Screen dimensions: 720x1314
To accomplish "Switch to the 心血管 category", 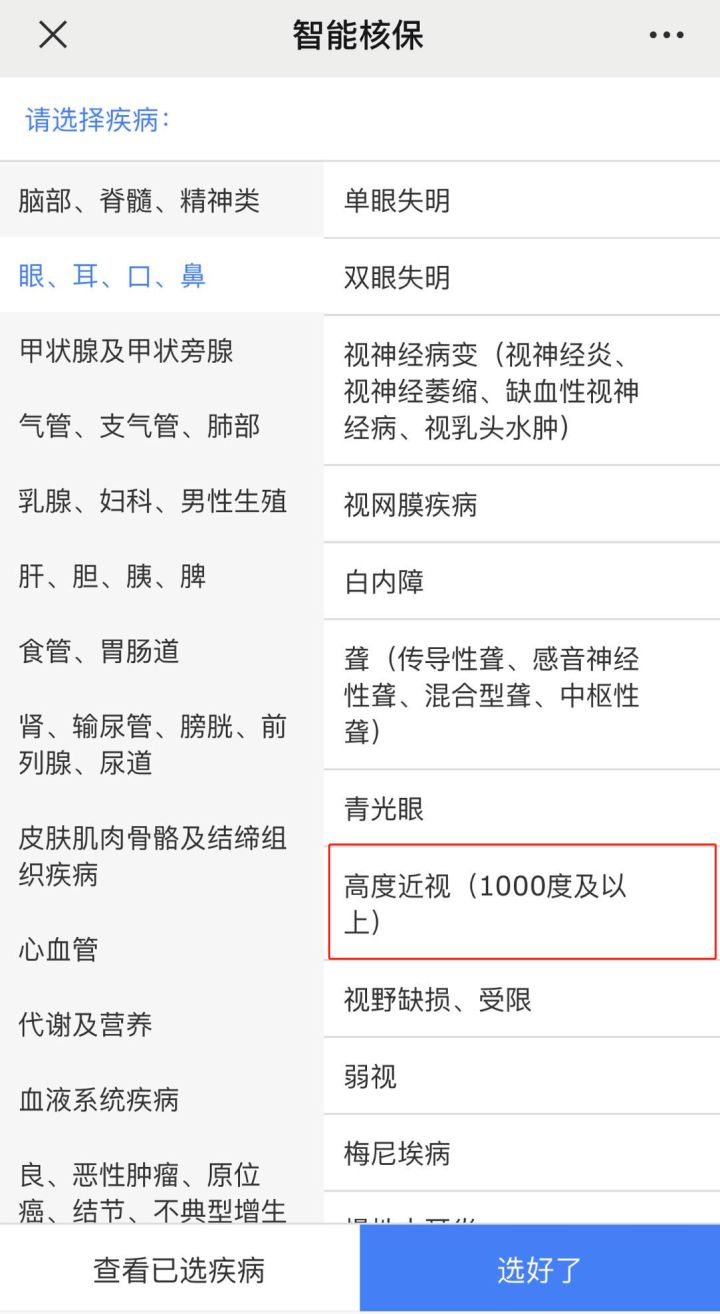I will click(162, 949).
